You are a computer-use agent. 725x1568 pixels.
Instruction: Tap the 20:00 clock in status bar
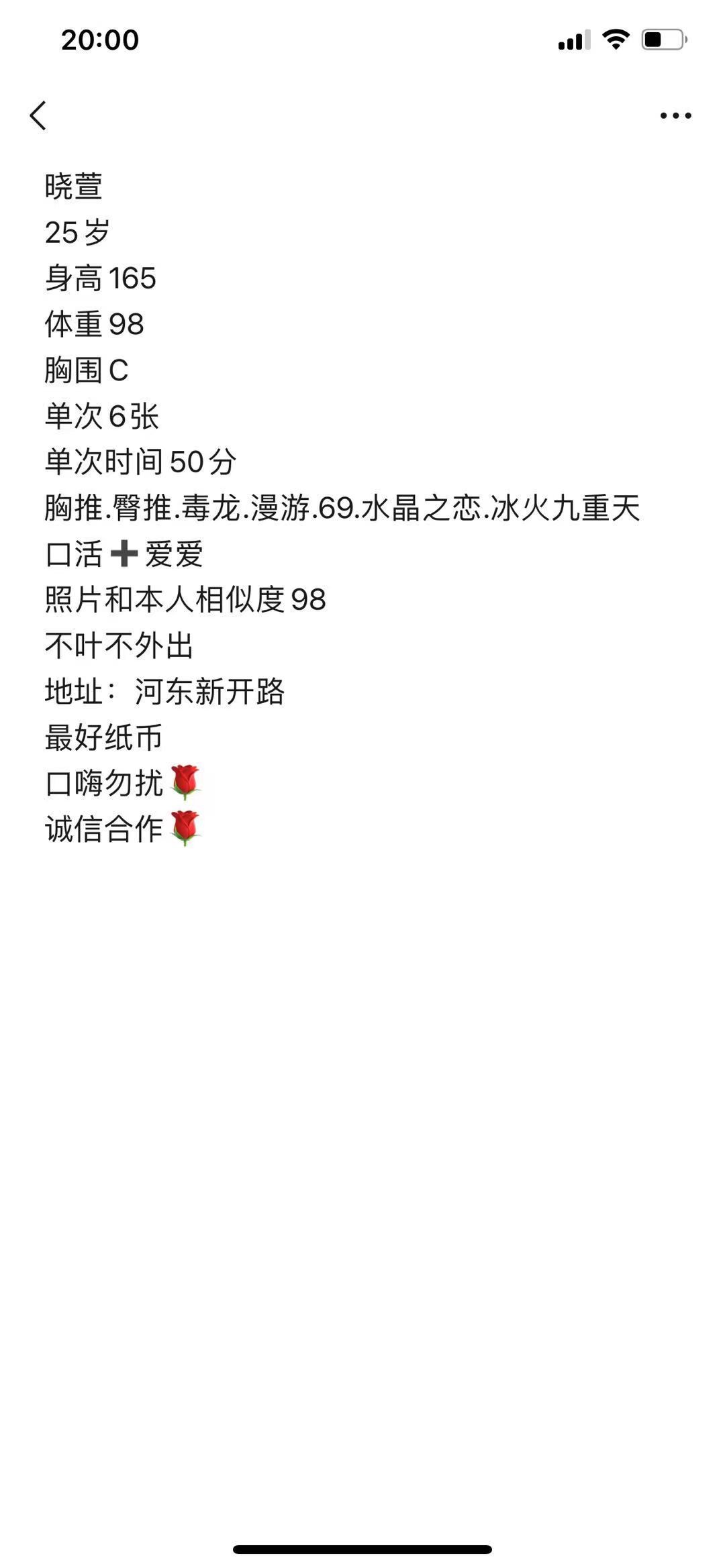99,39
